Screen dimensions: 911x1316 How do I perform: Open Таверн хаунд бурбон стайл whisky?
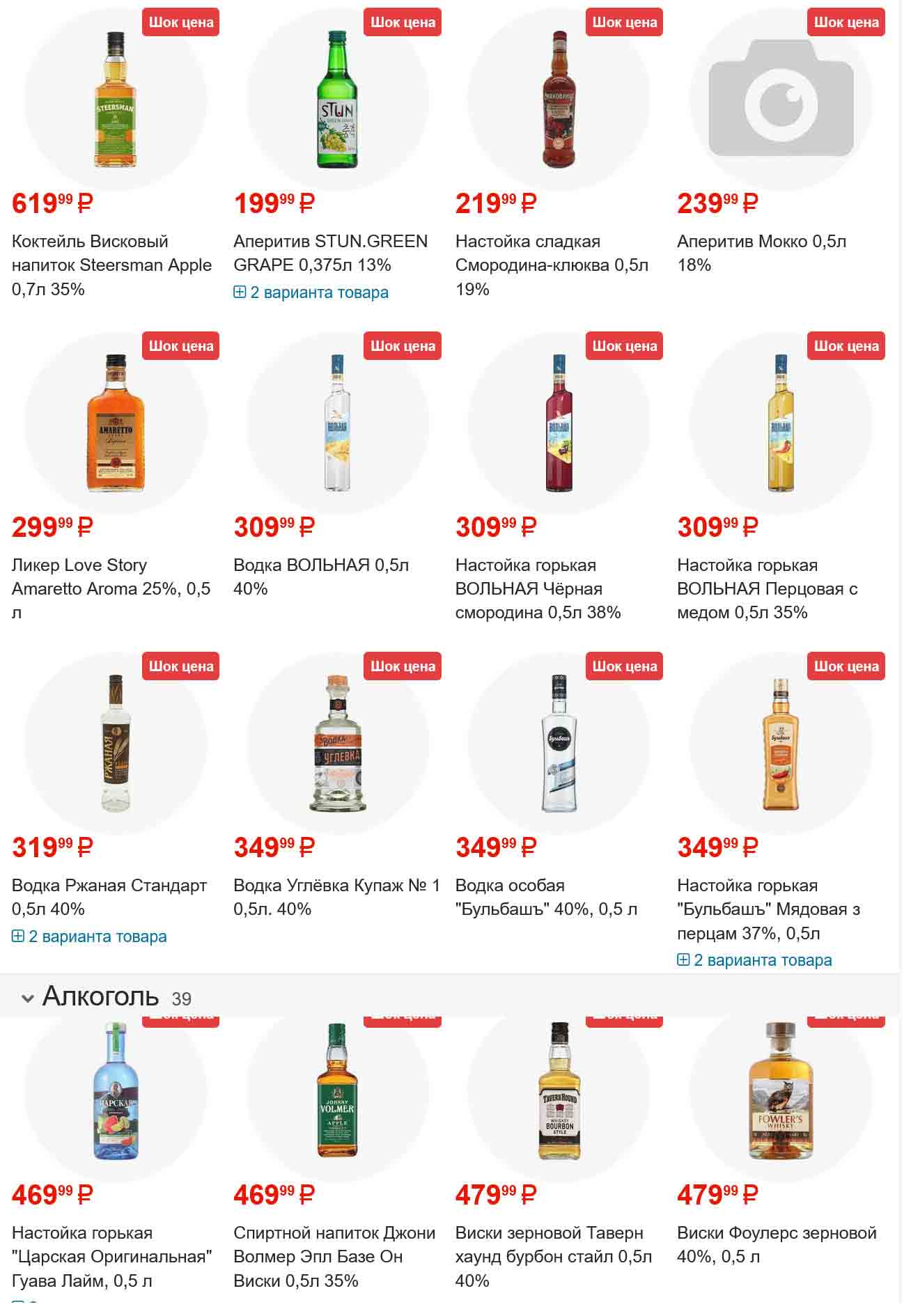coord(553,1257)
